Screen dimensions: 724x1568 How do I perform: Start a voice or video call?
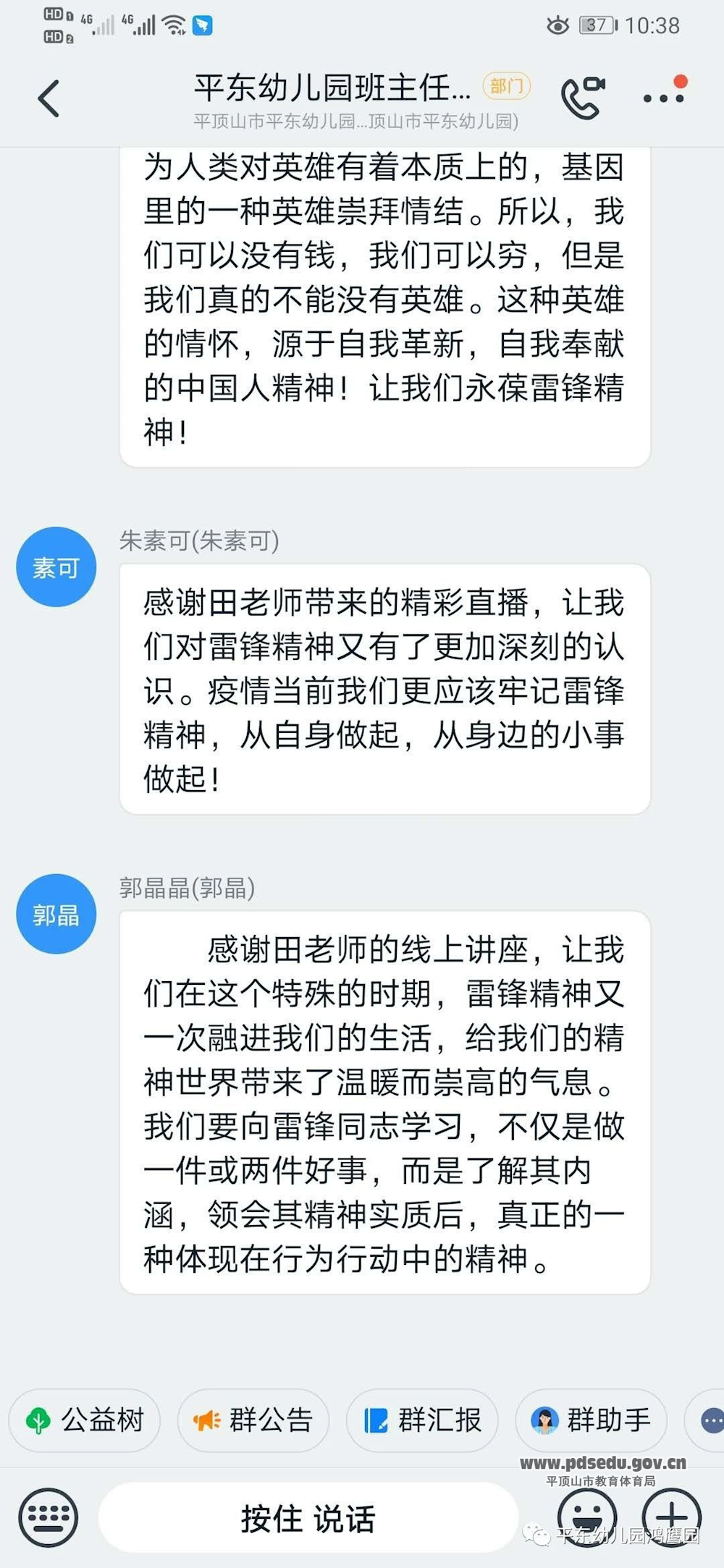coord(582,97)
